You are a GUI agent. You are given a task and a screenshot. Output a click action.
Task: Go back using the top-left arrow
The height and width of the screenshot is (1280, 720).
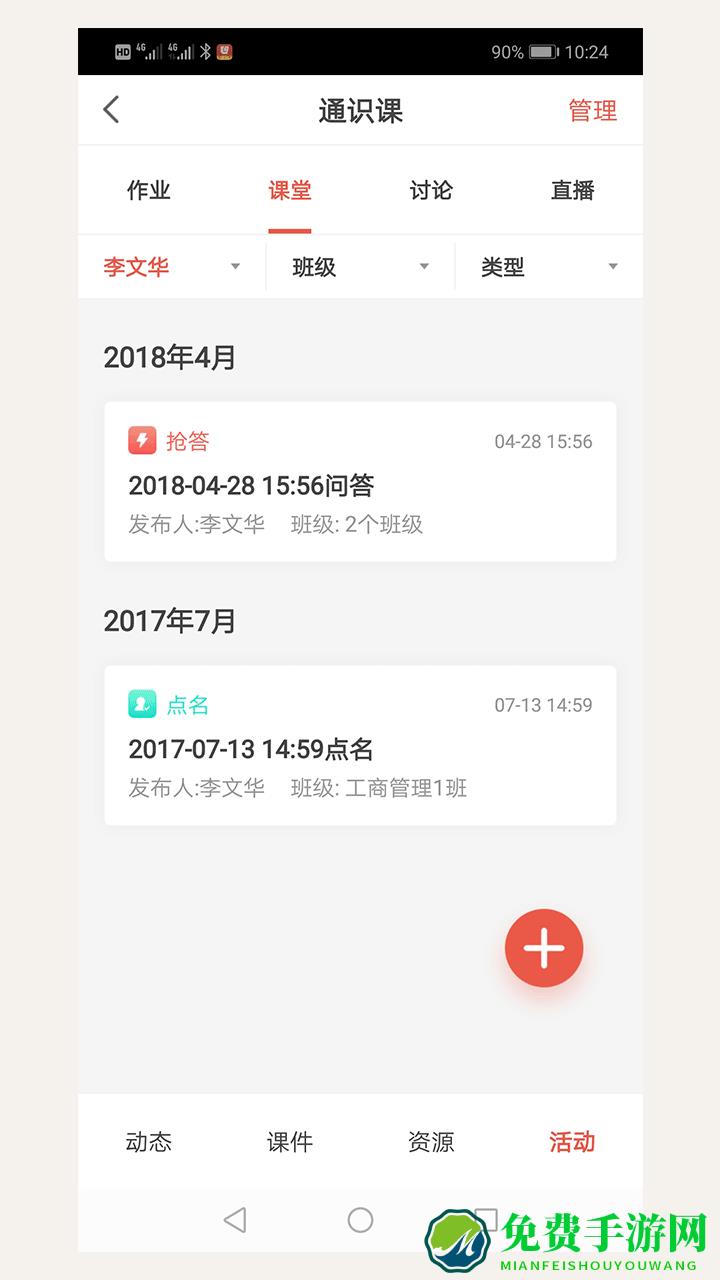pos(111,110)
